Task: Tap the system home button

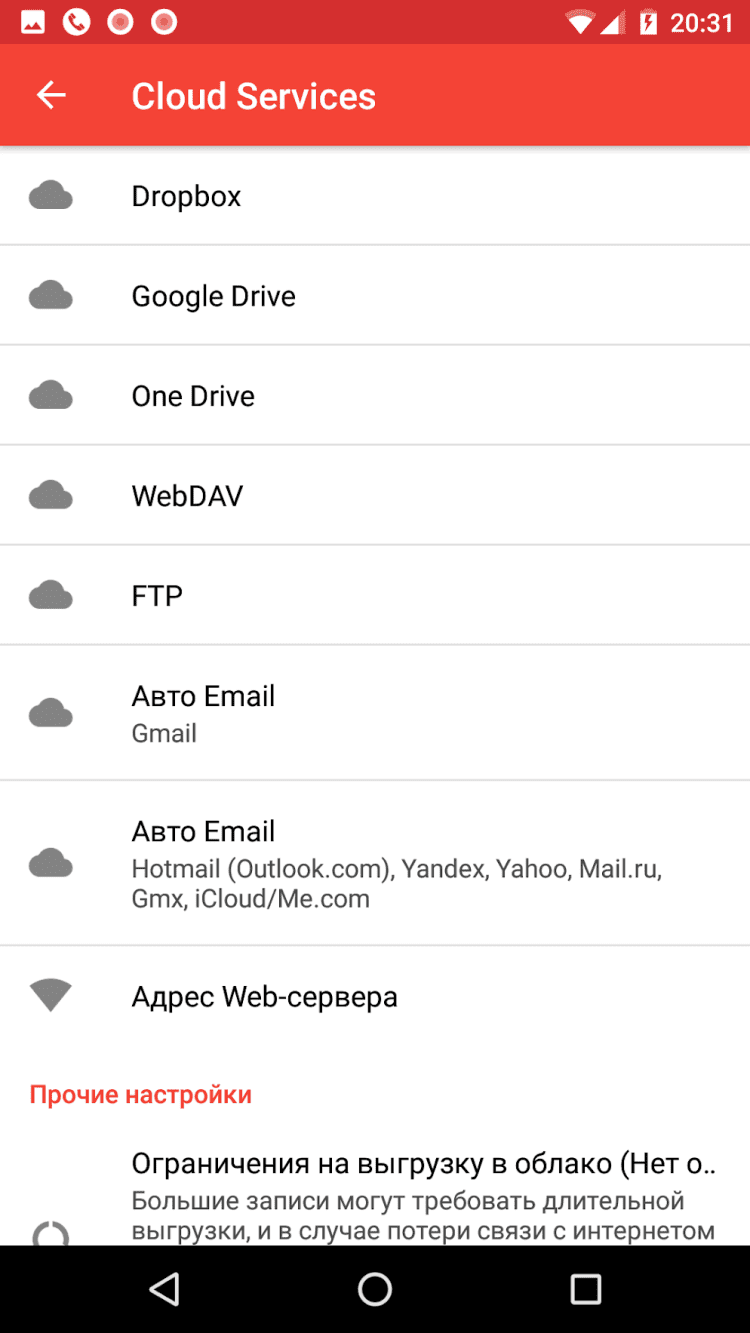Action: [375, 1289]
